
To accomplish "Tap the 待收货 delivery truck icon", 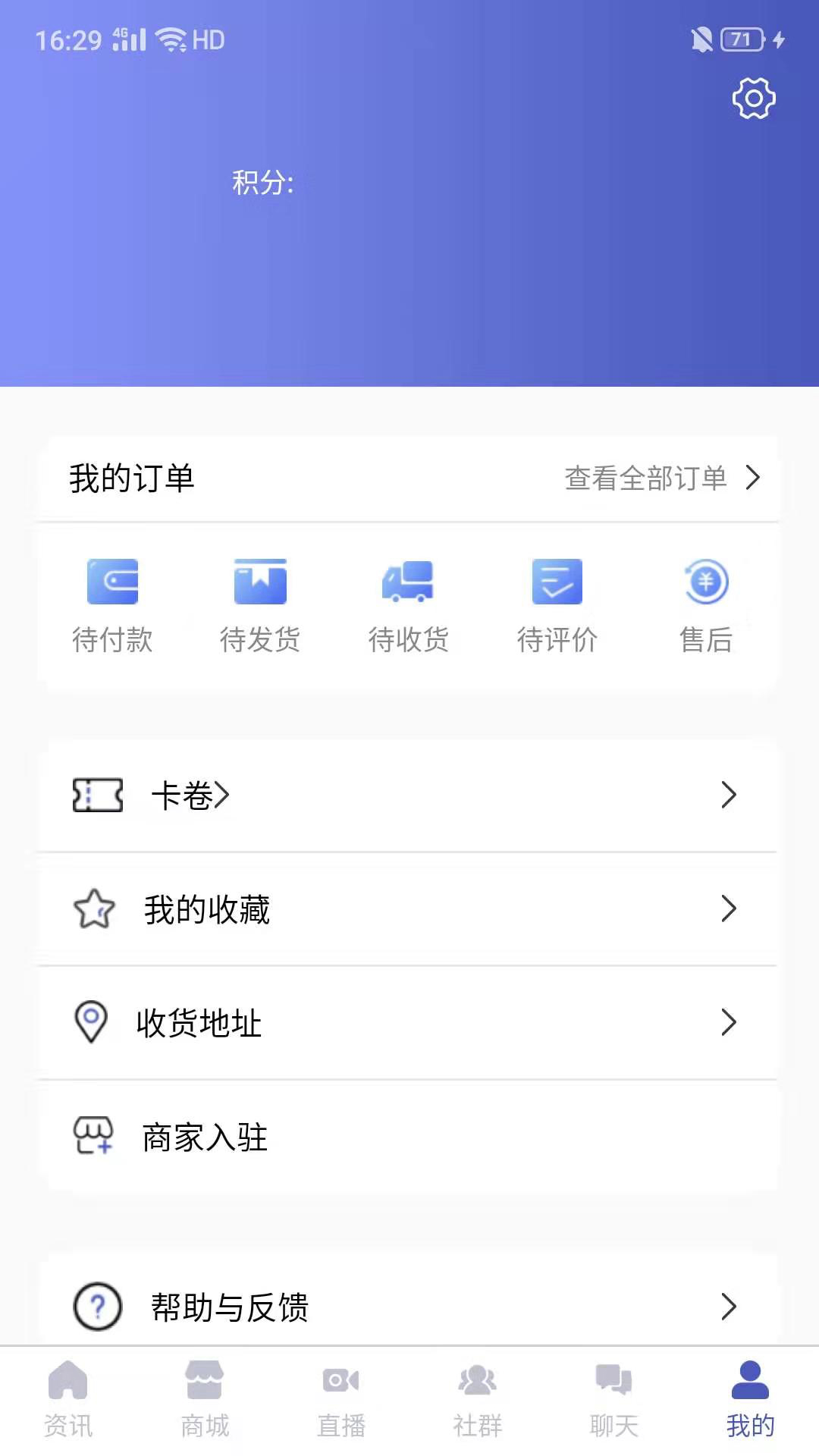I will pos(409,582).
